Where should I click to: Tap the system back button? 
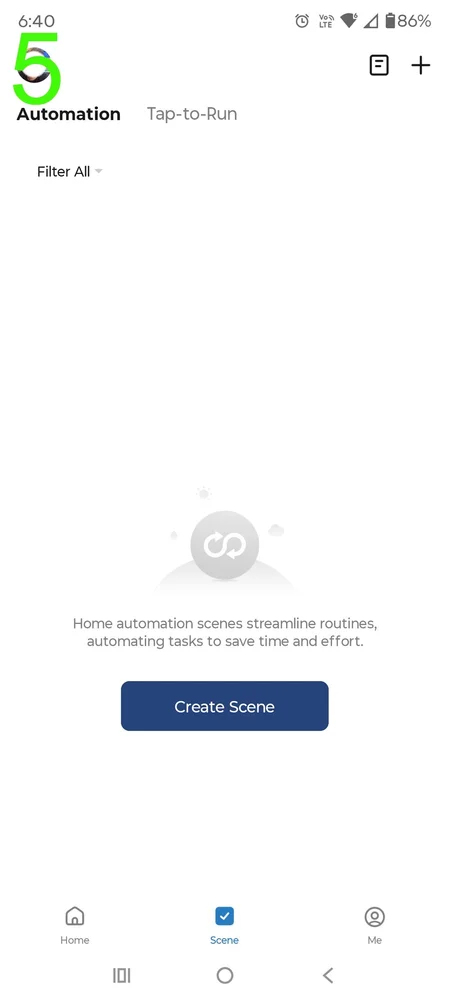click(x=328, y=974)
